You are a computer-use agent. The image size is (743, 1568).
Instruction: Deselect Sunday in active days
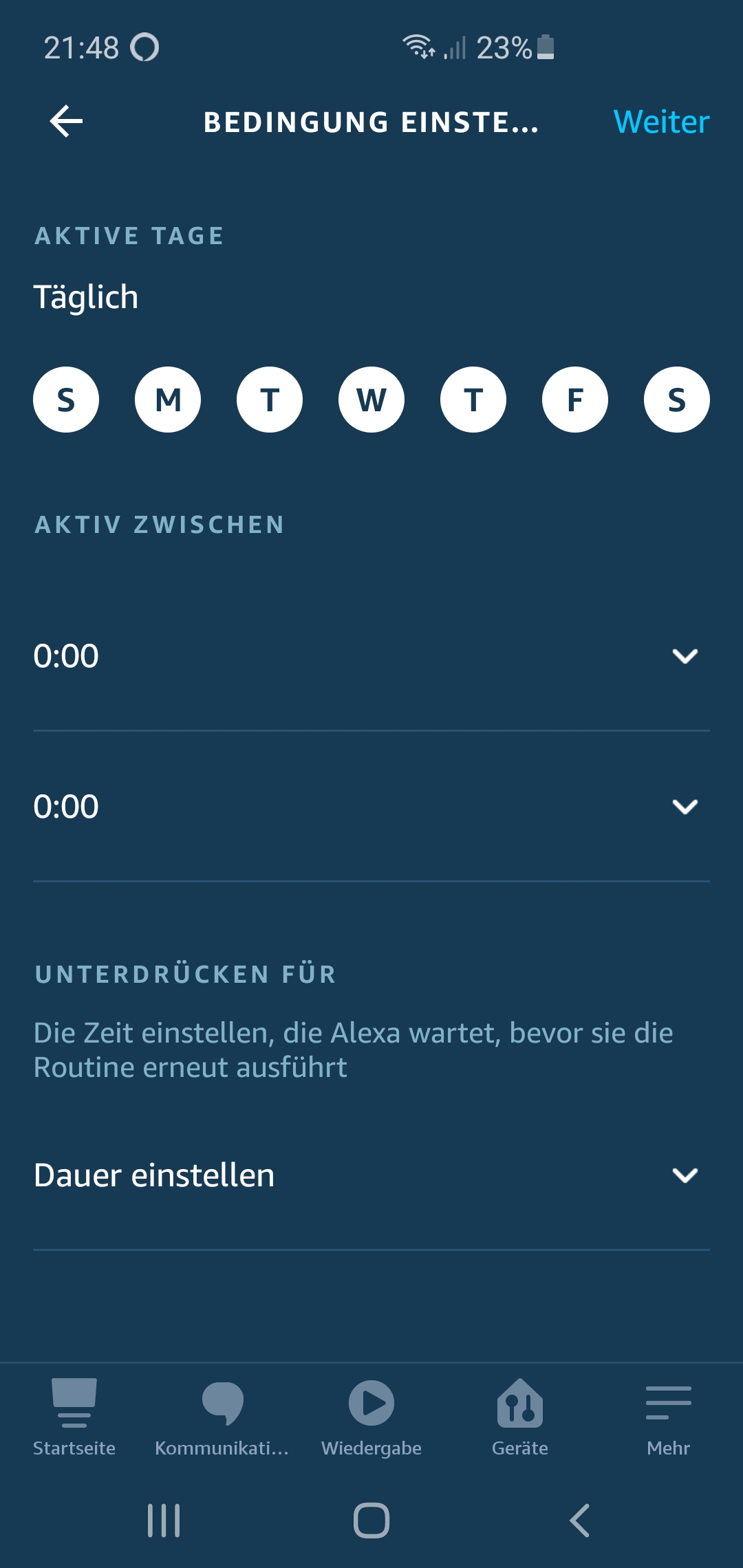click(66, 400)
